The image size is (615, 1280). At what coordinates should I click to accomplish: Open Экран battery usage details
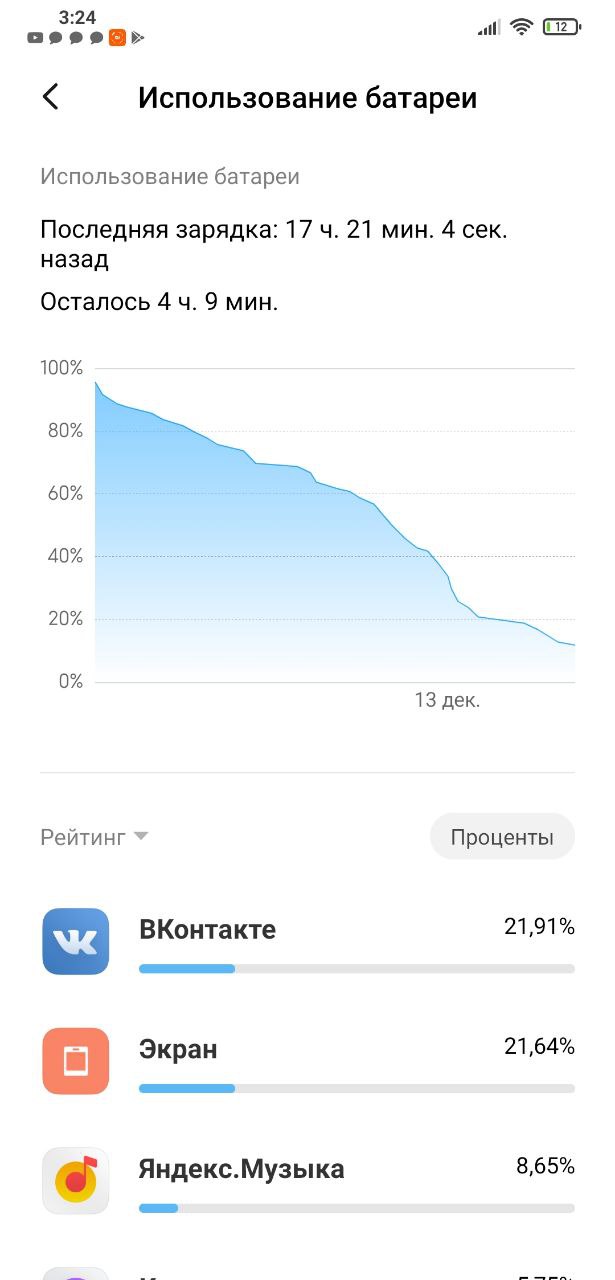pyautogui.click(x=307, y=1061)
